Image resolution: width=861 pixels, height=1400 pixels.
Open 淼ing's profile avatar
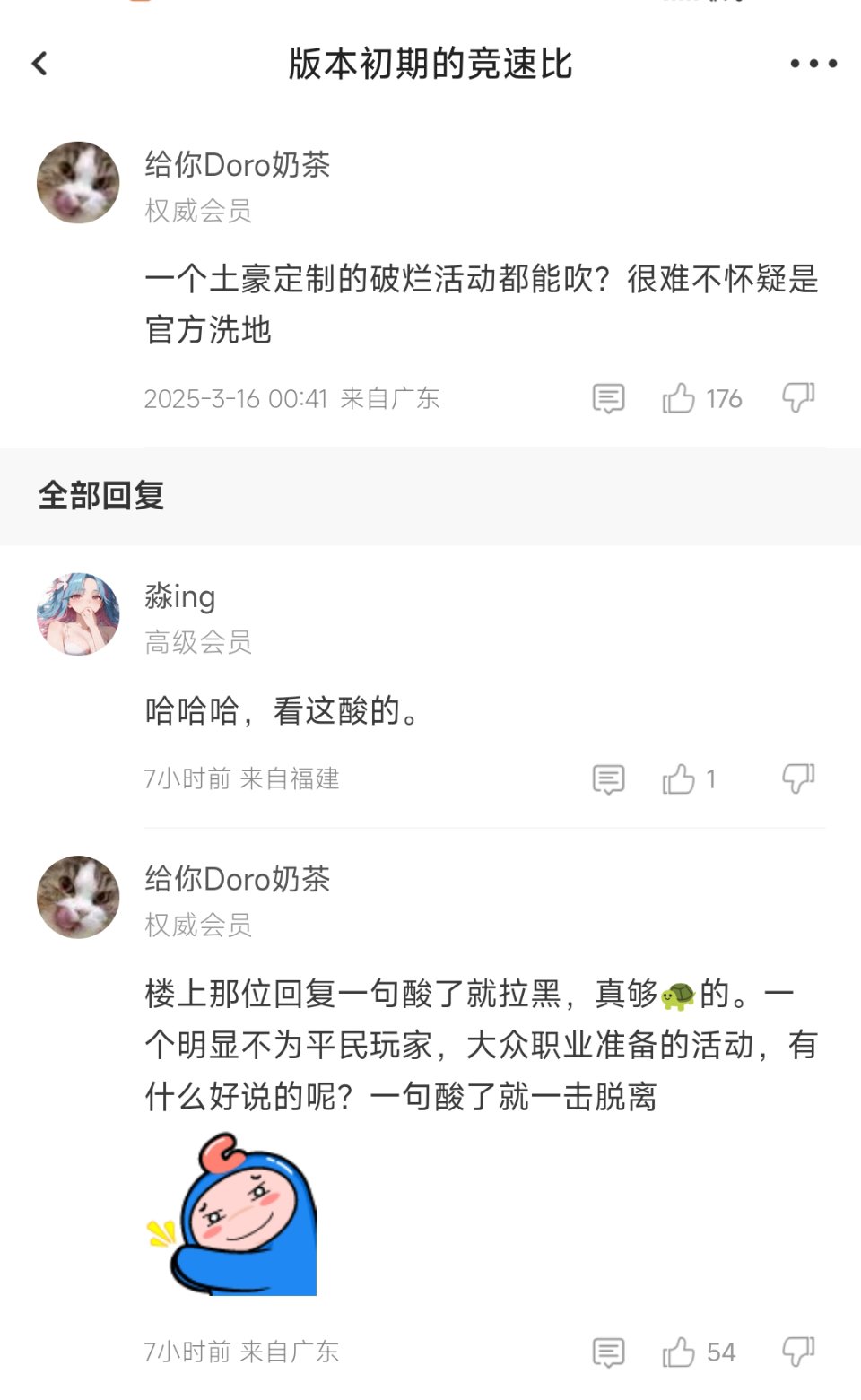[78, 614]
